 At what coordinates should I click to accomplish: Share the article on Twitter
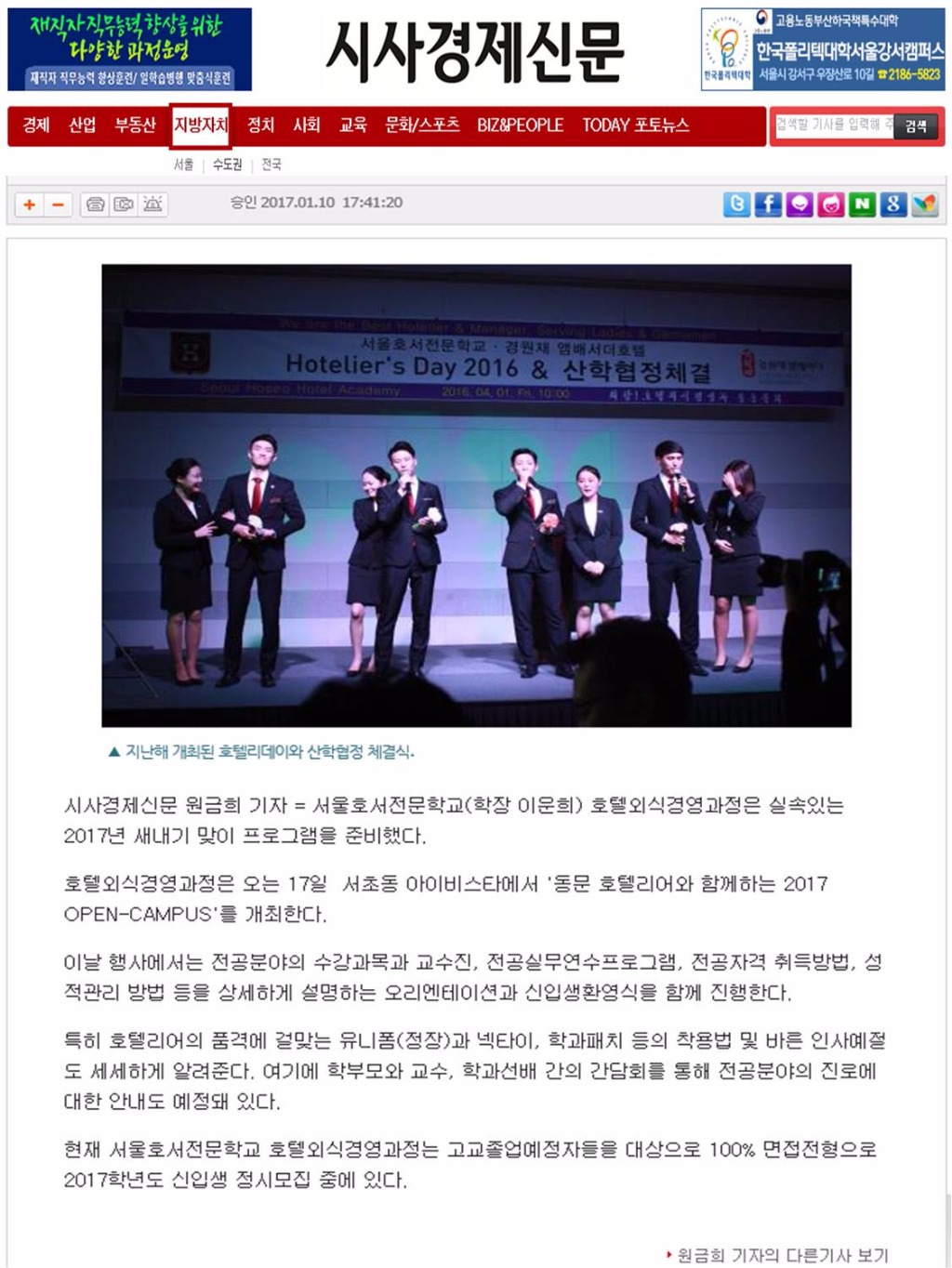(x=736, y=205)
